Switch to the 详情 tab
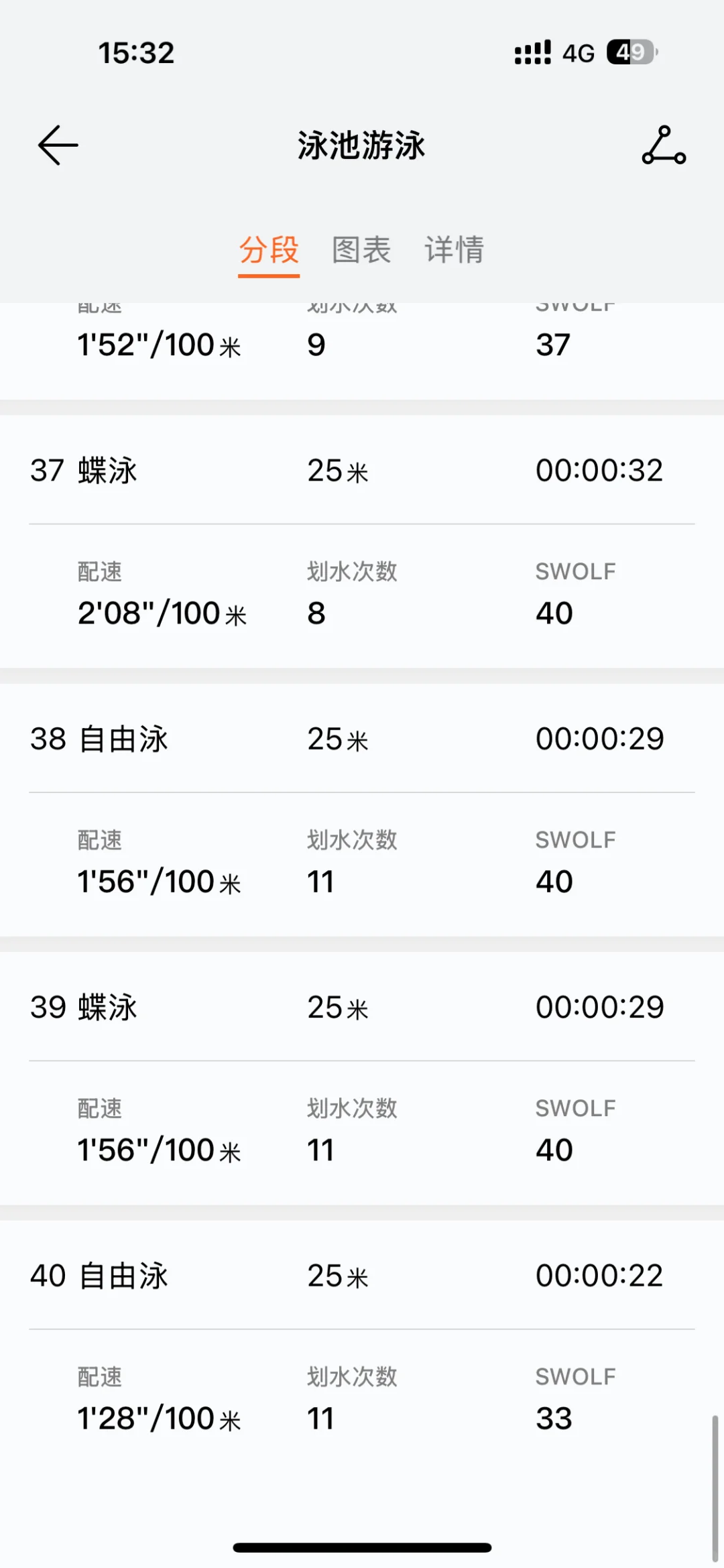 pos(454,250)
